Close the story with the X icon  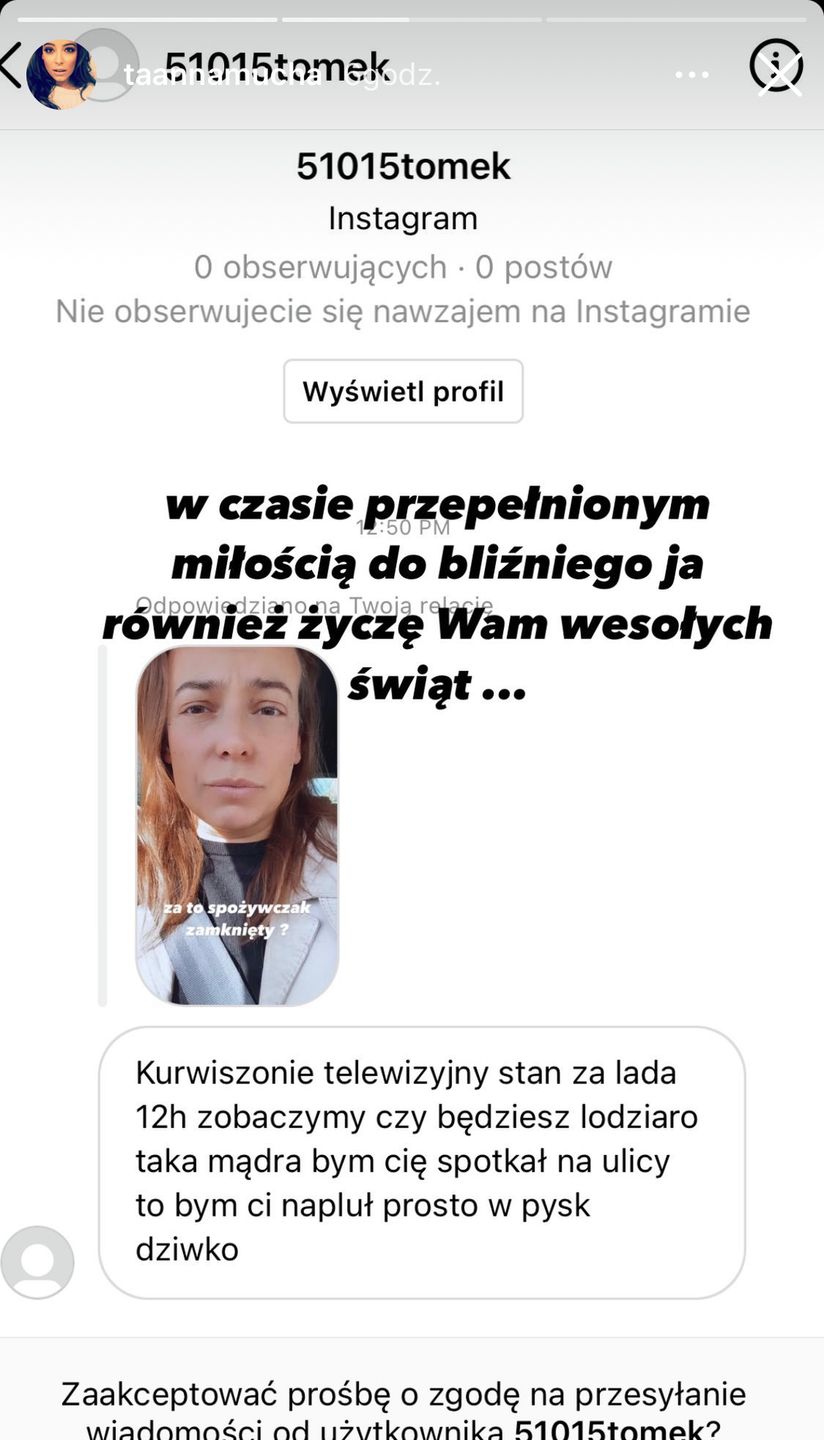coord(778,73)
